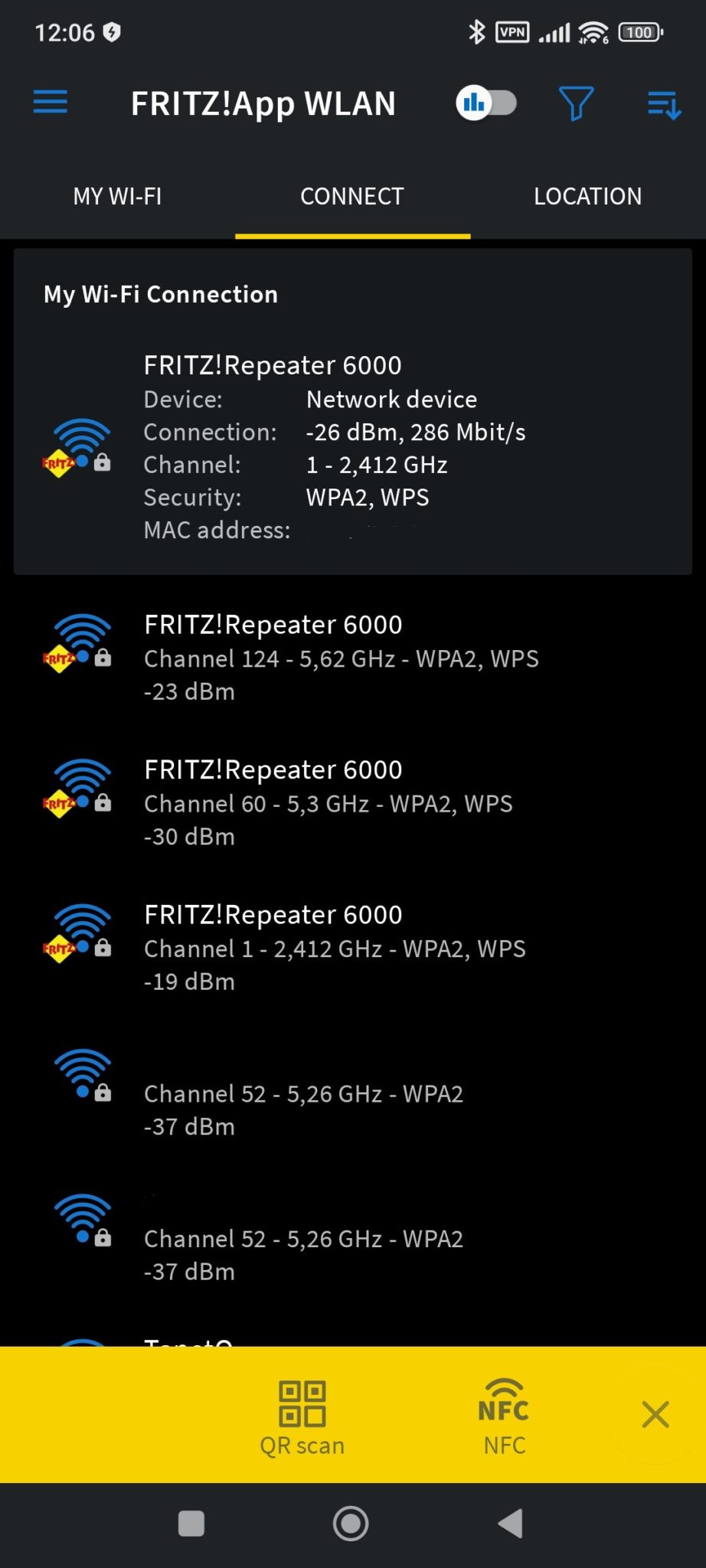This screenshot has height=1568, width=706.
Task: Tap the system home button
Action: pyautogui.click(x=351, y=1523)
